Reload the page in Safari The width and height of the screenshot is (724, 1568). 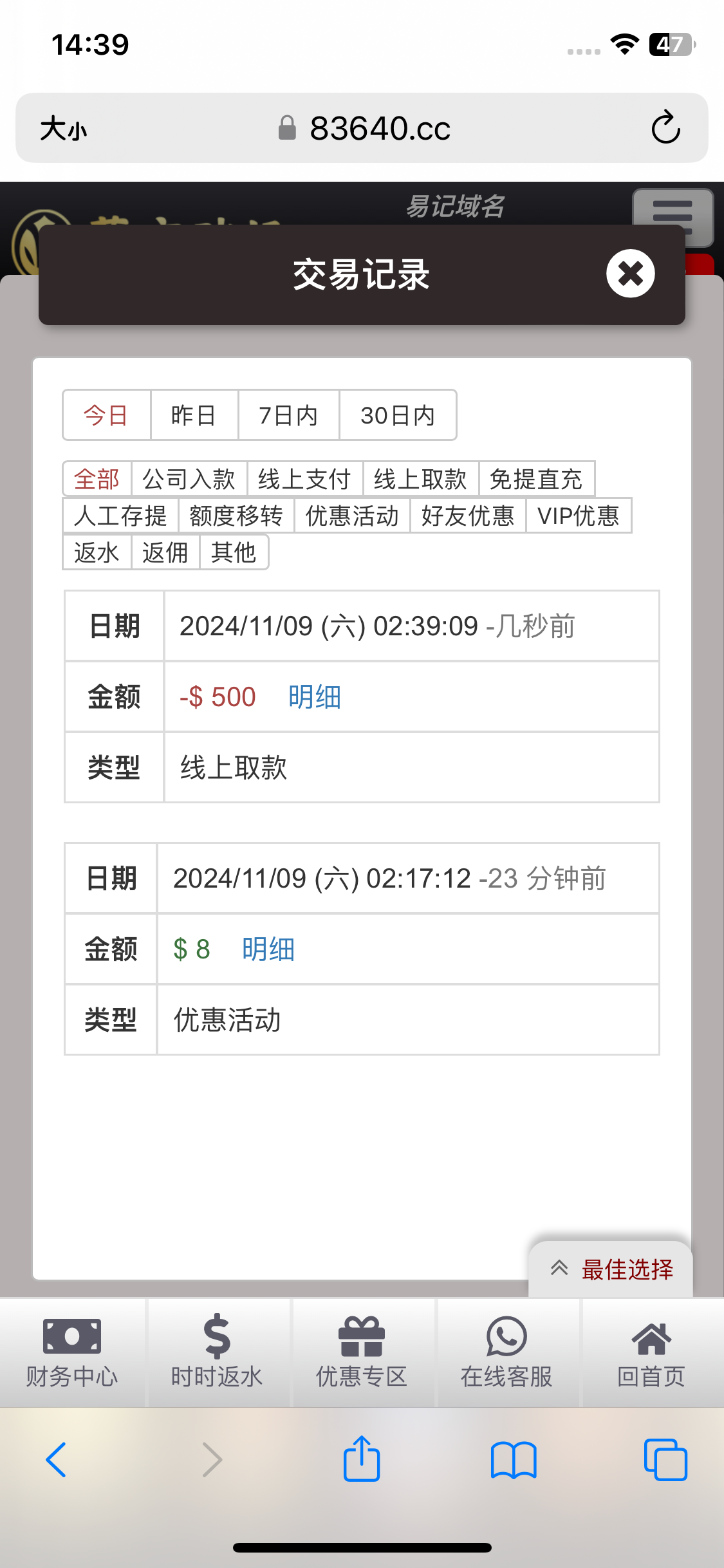[665, 127]
